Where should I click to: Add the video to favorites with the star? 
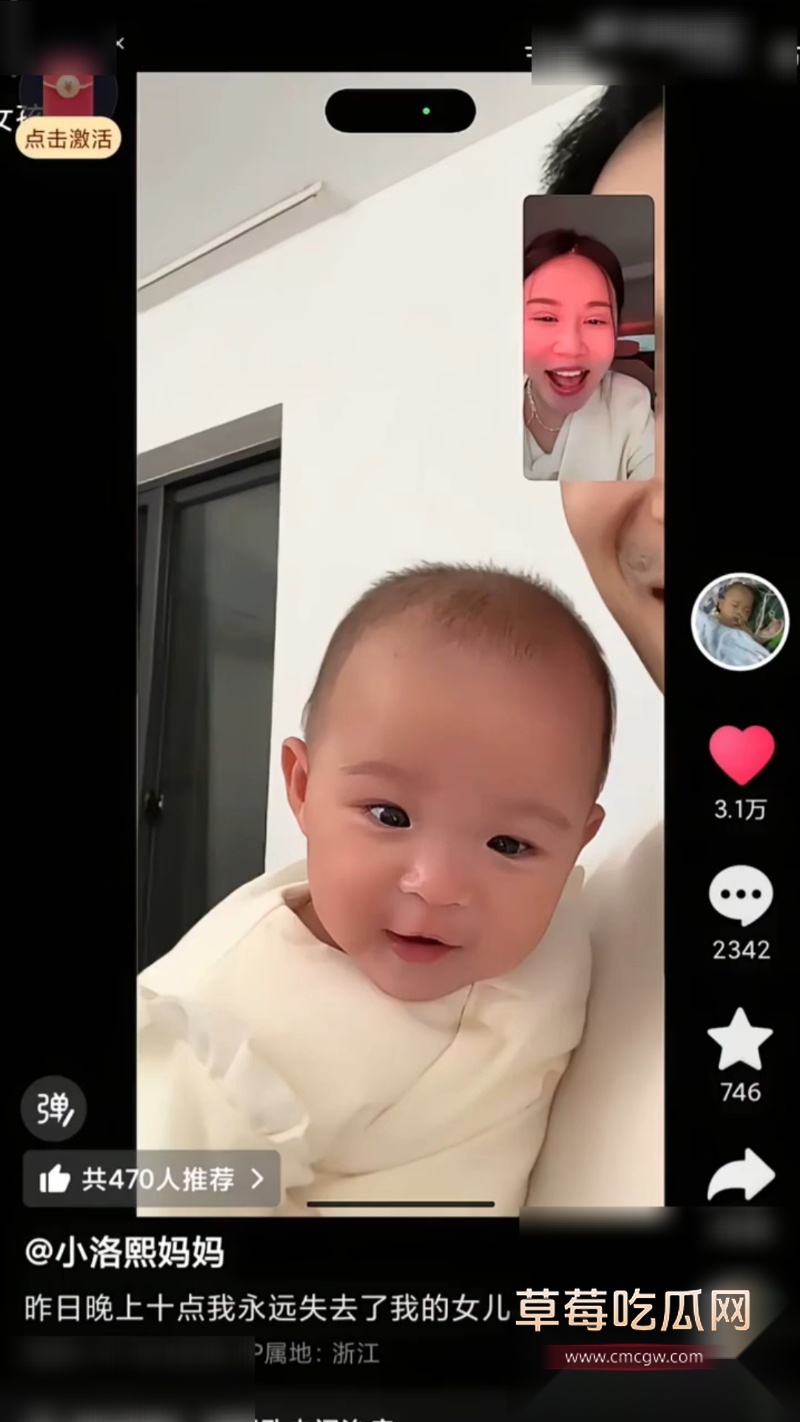pos(740,1039)
